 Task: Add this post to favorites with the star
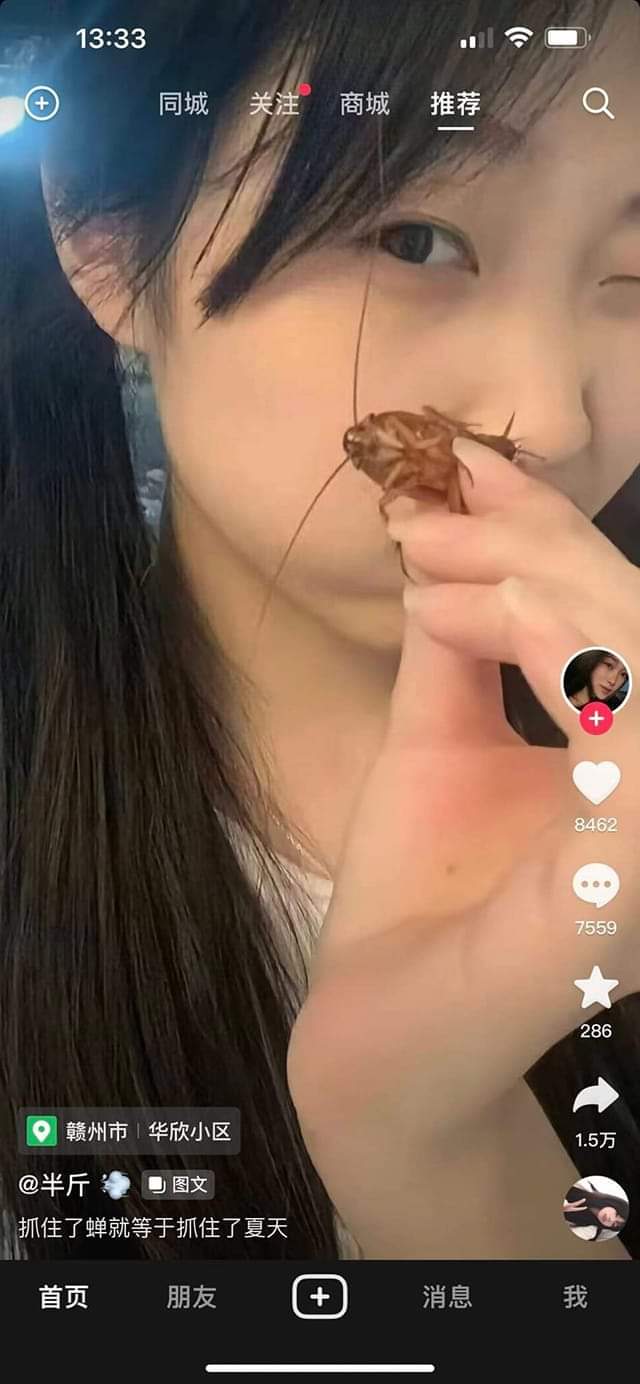click(596, 989)
